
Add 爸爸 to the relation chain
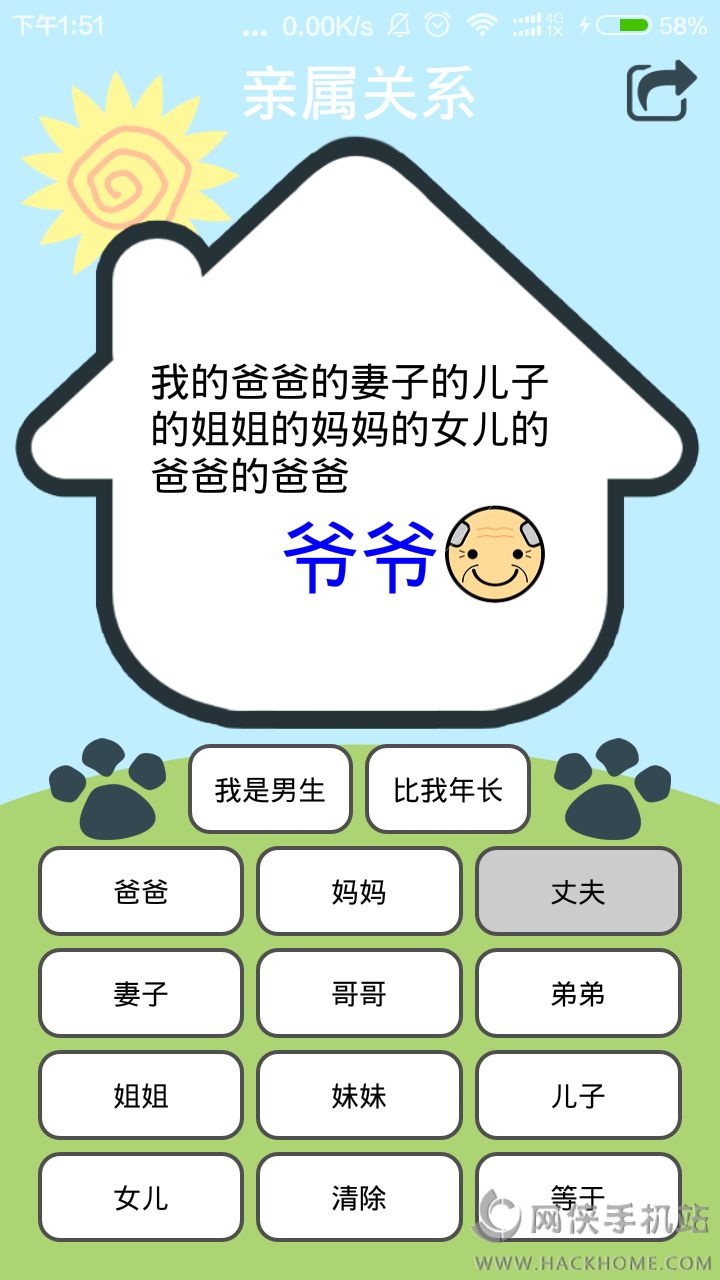[141, 891]
